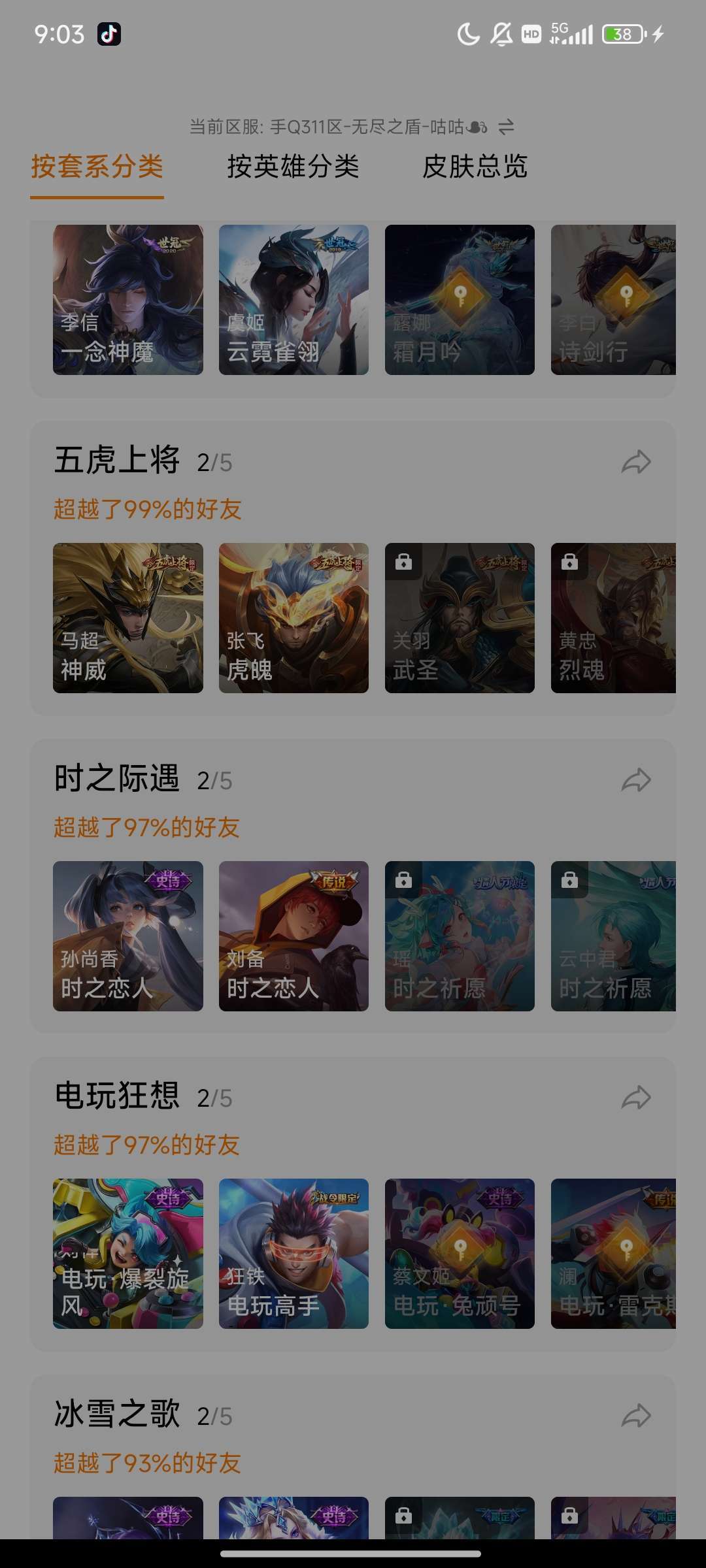The image size is (706, 1568).
Task: Tap the locked 关羽 武圣 skin
Action: coord(460,618)
